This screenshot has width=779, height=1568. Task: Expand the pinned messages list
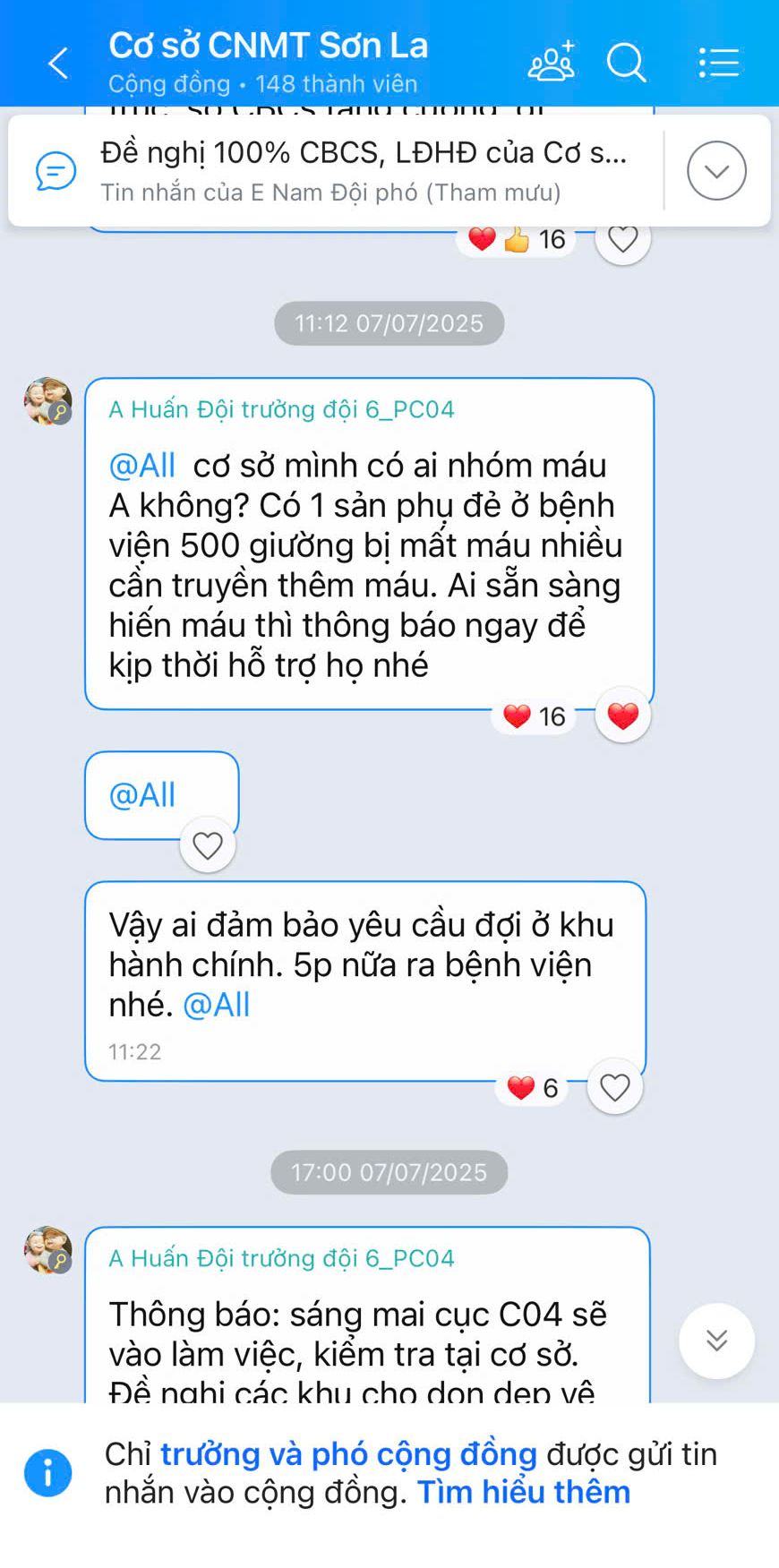pyautogui.click(x=716, y=170)
